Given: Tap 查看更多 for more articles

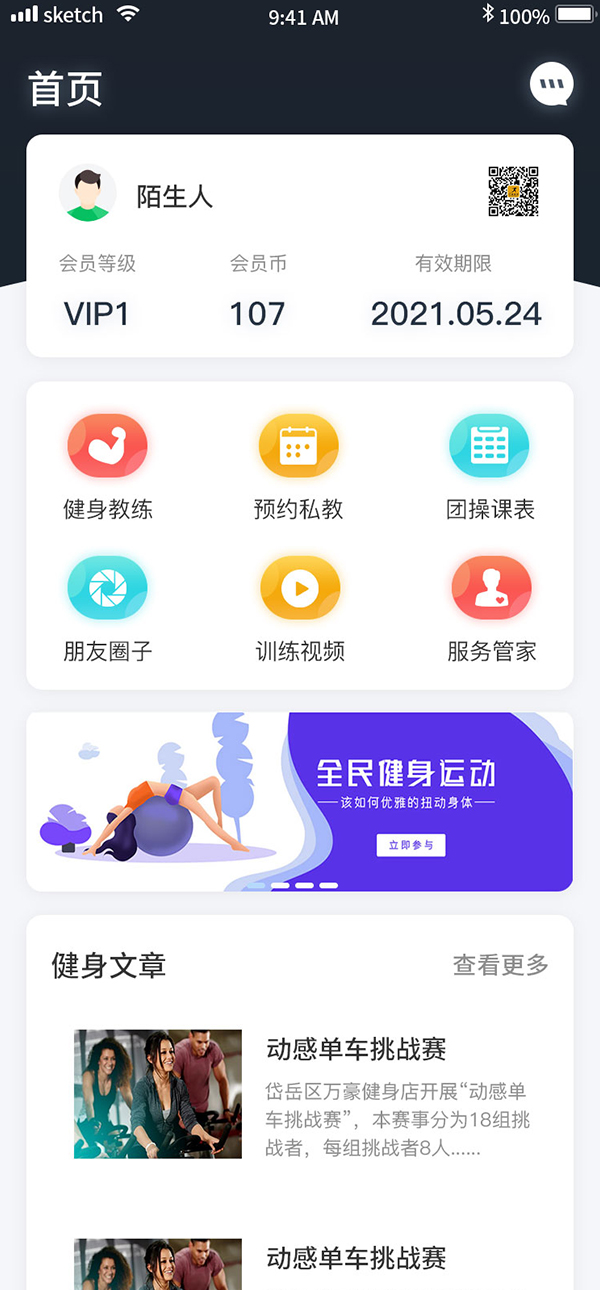Looking at the screenshot, I should point(500,965).
